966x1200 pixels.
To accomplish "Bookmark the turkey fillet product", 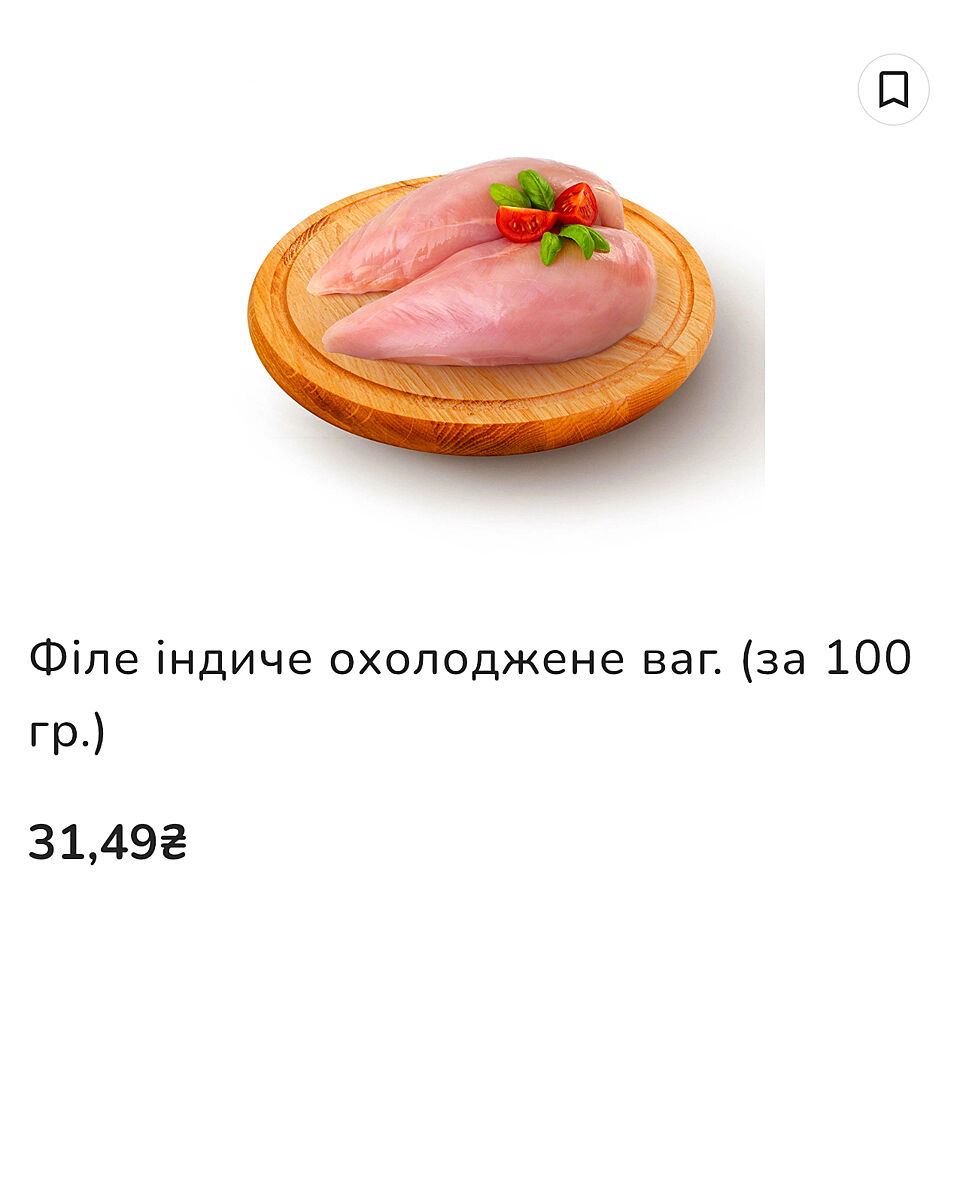I will (x=893, y=90).
